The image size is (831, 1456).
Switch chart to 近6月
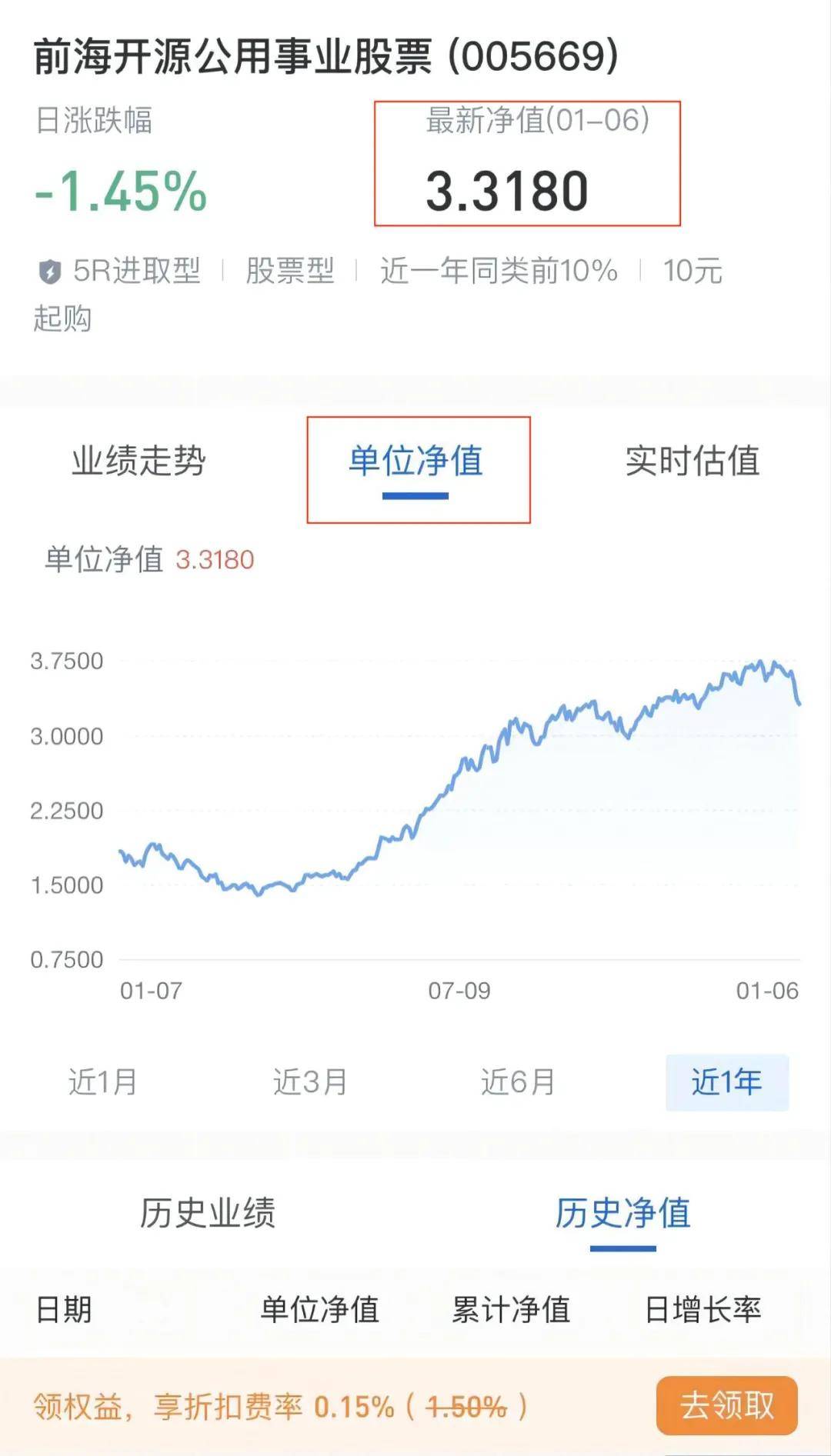(518, 1082)
